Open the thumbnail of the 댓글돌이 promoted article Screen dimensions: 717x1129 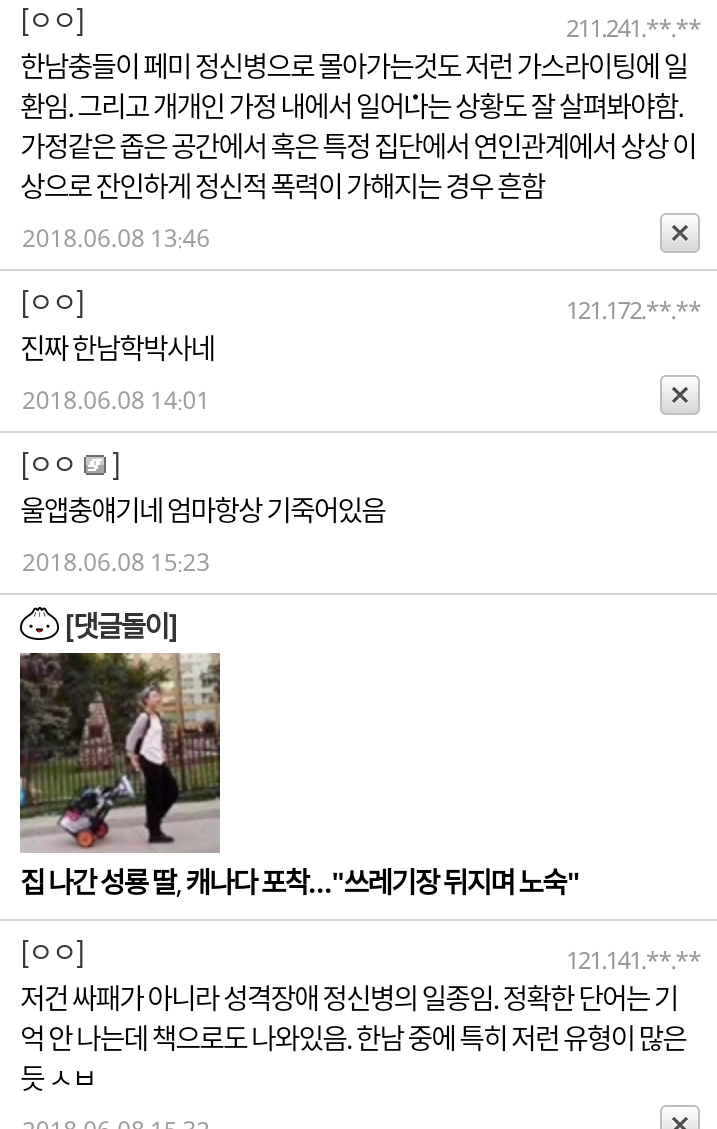[120, 753]
